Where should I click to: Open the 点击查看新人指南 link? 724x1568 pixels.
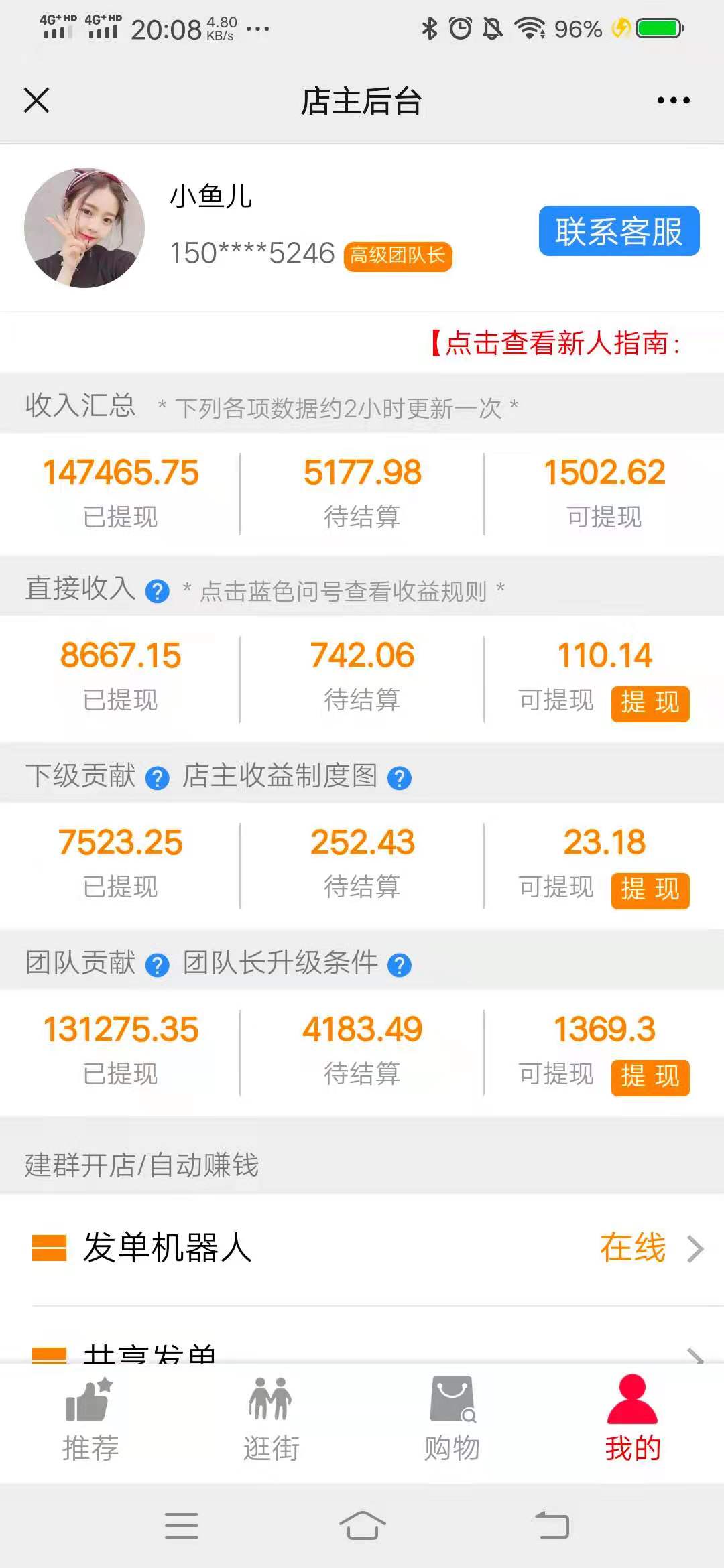click(x=555, y=343)
